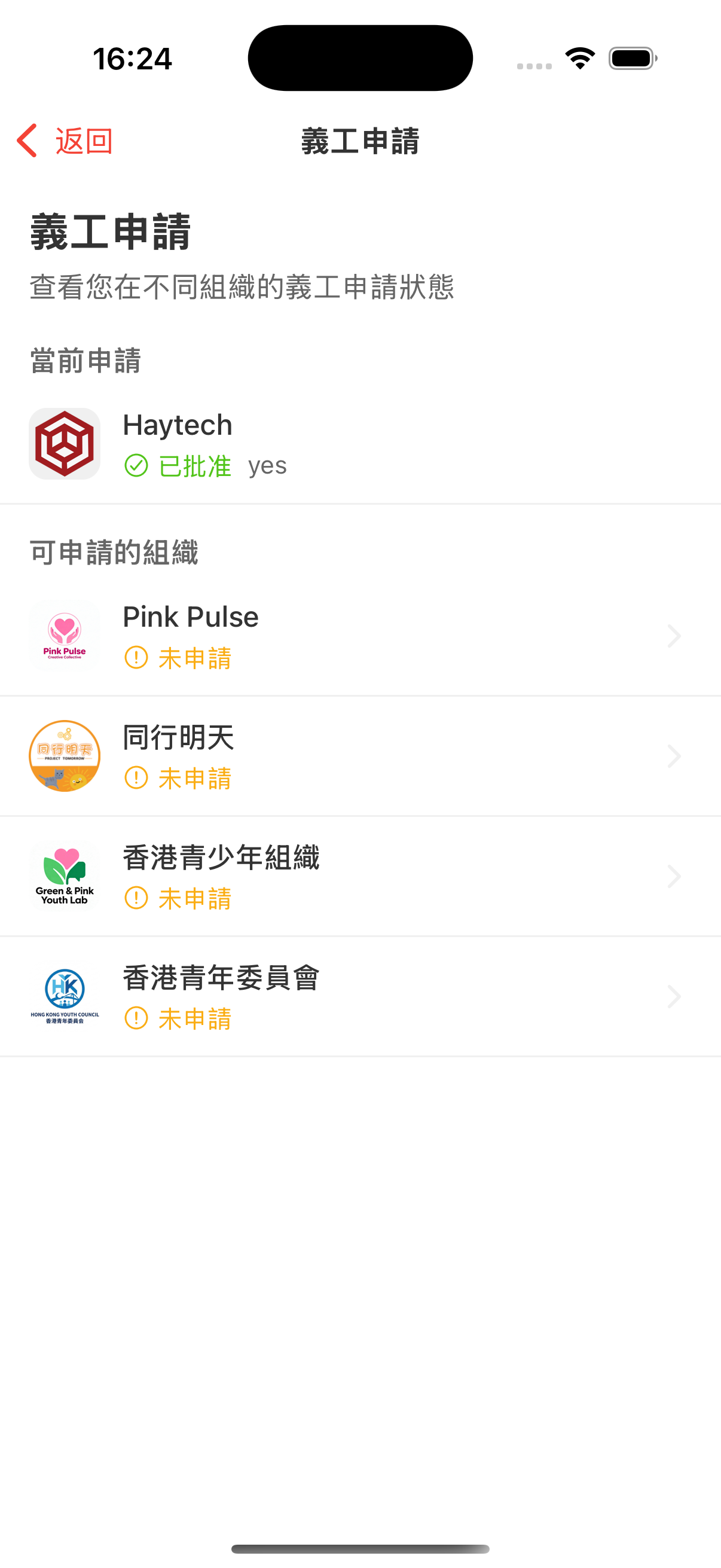This screenshot has height=1568, width=721.
Task: Open 同行明天 details via its chevron
Action: [674, 755]
